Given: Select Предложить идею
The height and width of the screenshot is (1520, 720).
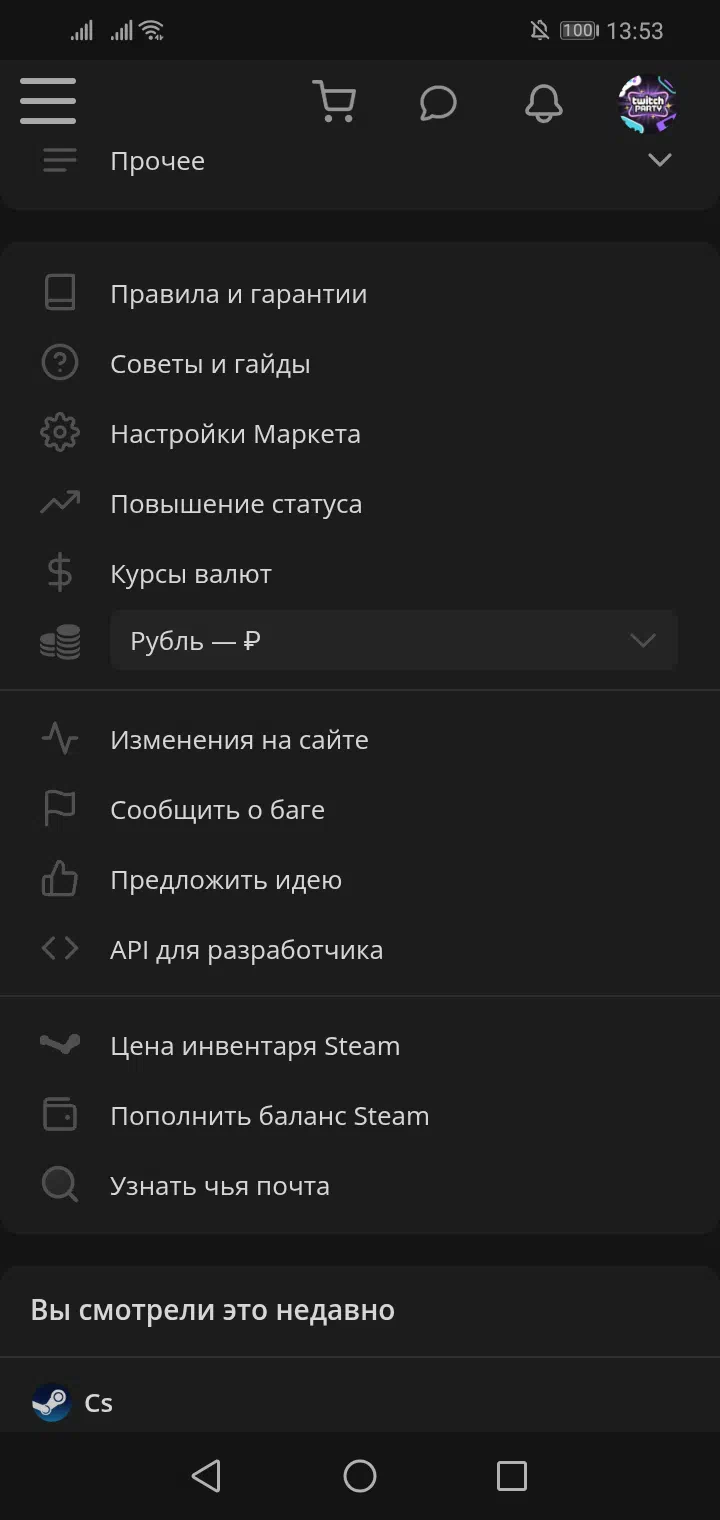Looking at the screenshot, I should [x=360, y=880].
